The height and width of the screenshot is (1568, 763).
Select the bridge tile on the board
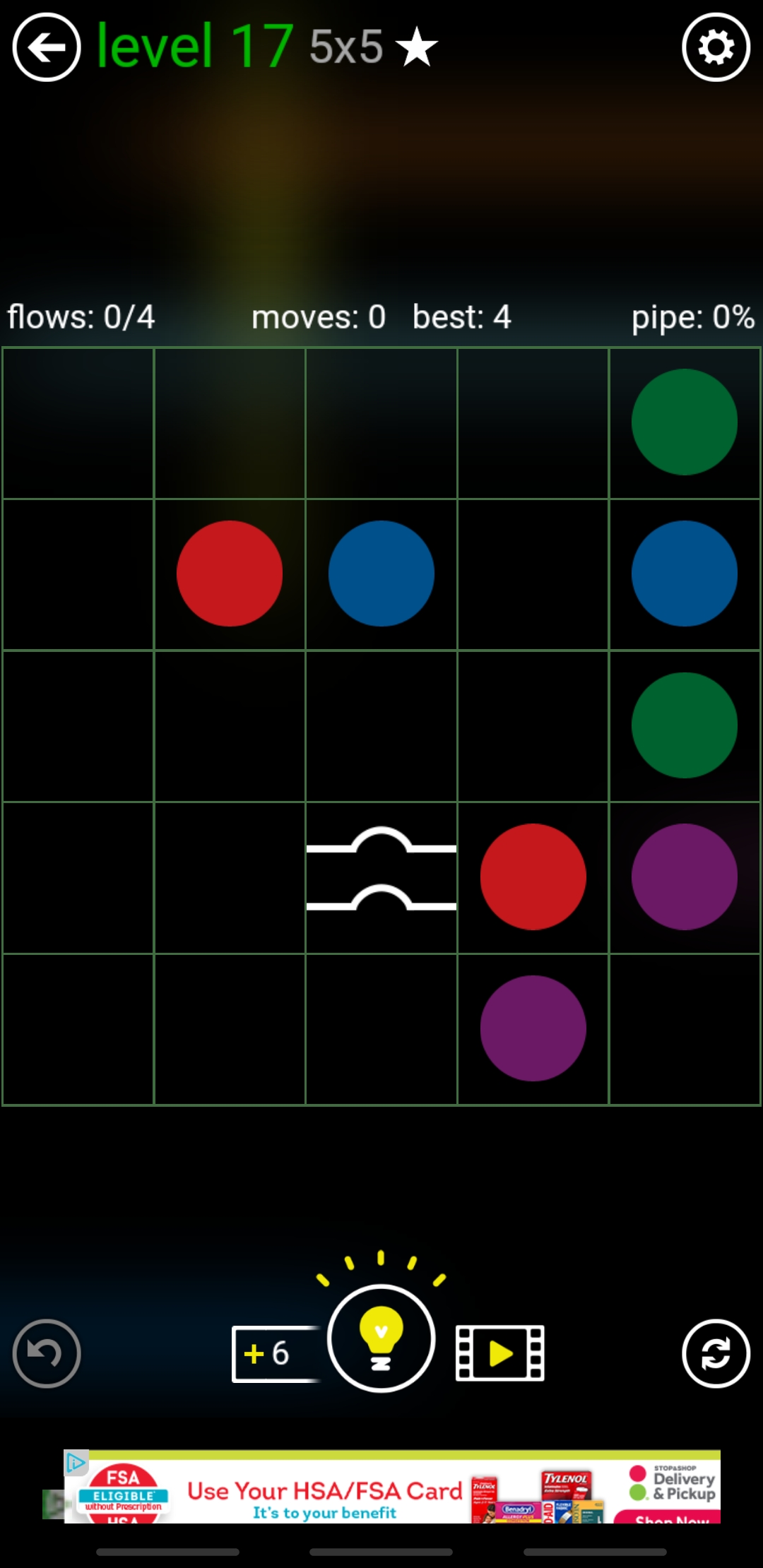(381, 877)
